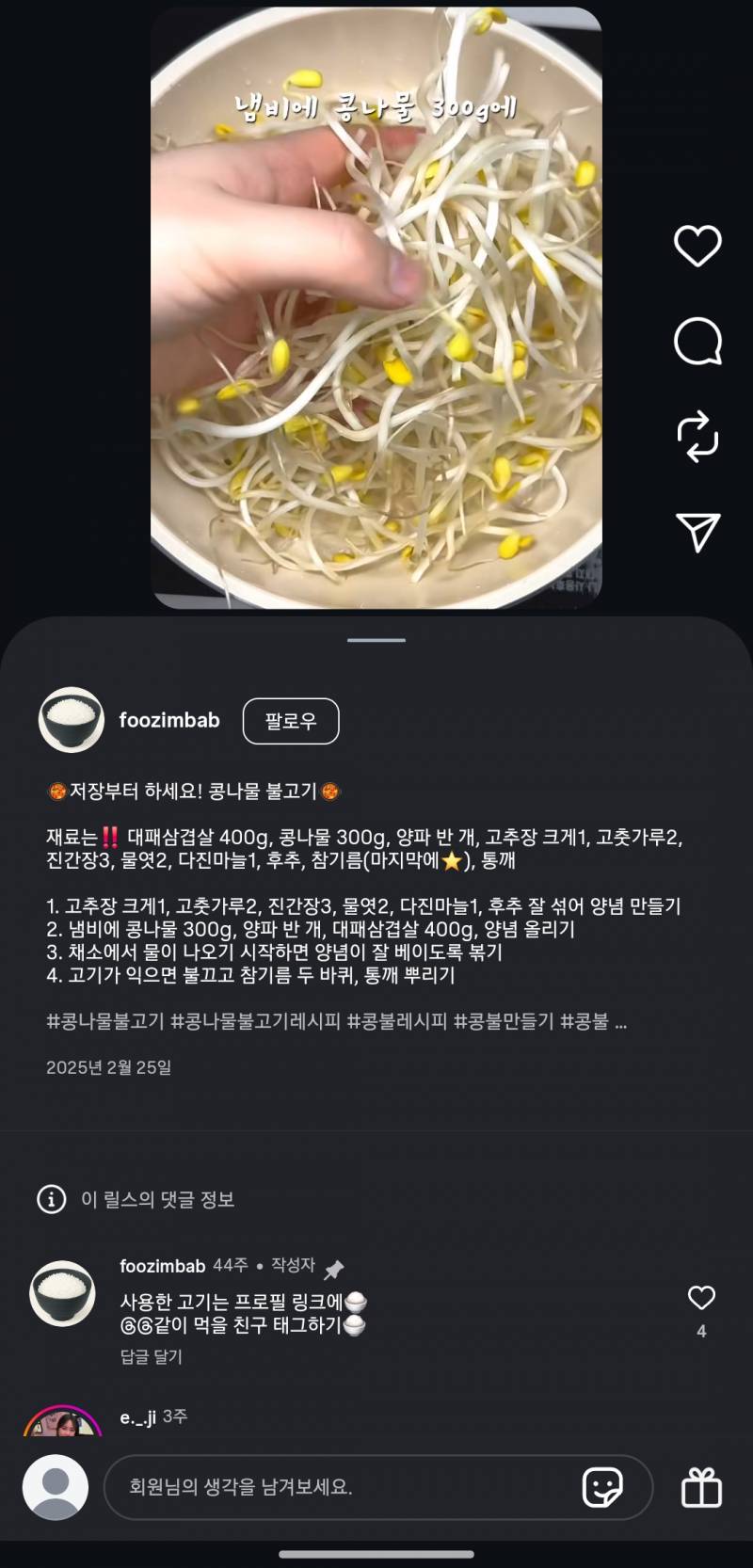
Task: Tap the foozimbab username above the caption
Action: tap(168, 720)
